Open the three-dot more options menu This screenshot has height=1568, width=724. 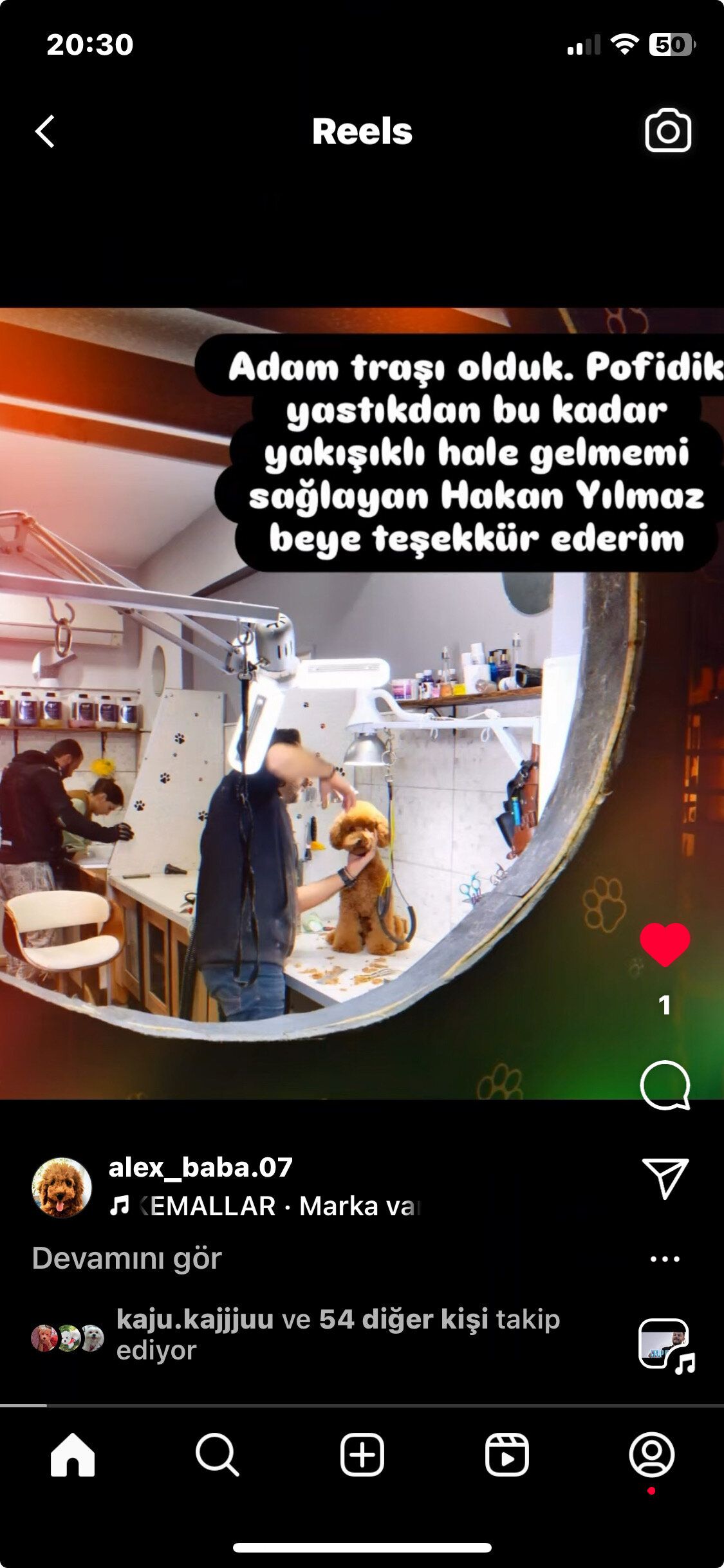pos(665,1258)
